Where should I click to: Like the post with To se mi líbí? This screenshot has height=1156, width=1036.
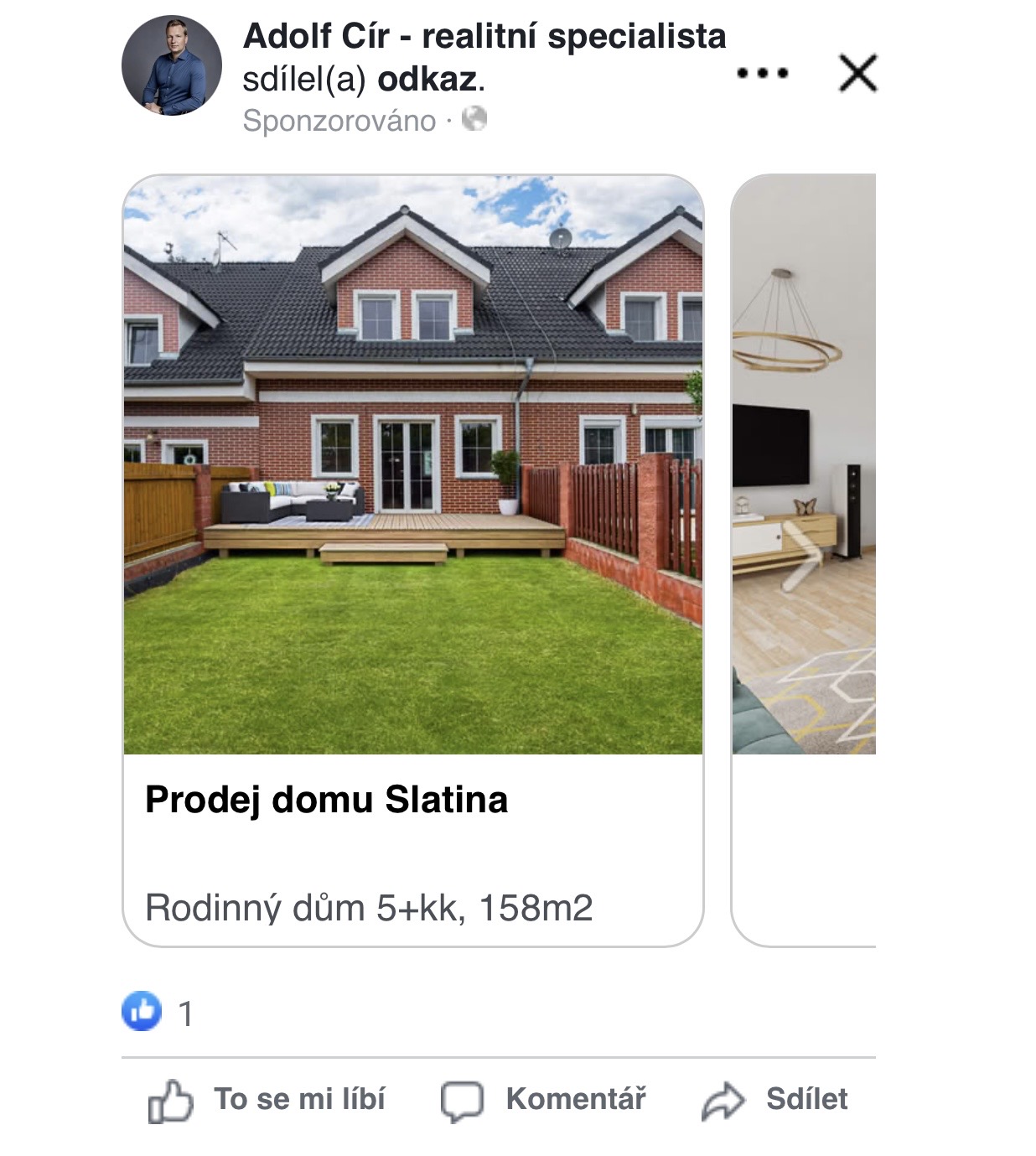point(267,1100)
